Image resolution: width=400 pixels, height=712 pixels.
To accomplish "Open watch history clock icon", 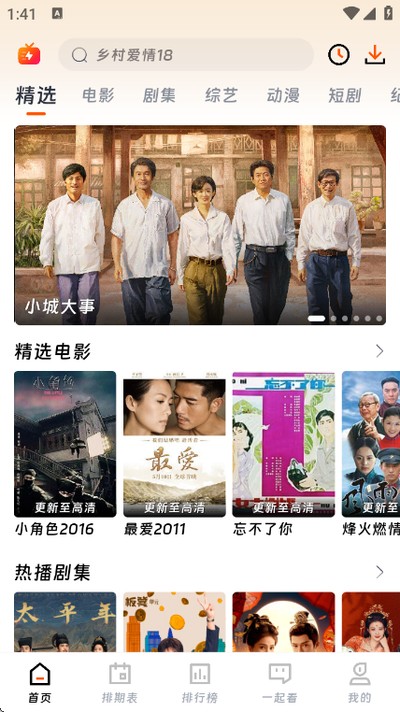I will 339,55.
